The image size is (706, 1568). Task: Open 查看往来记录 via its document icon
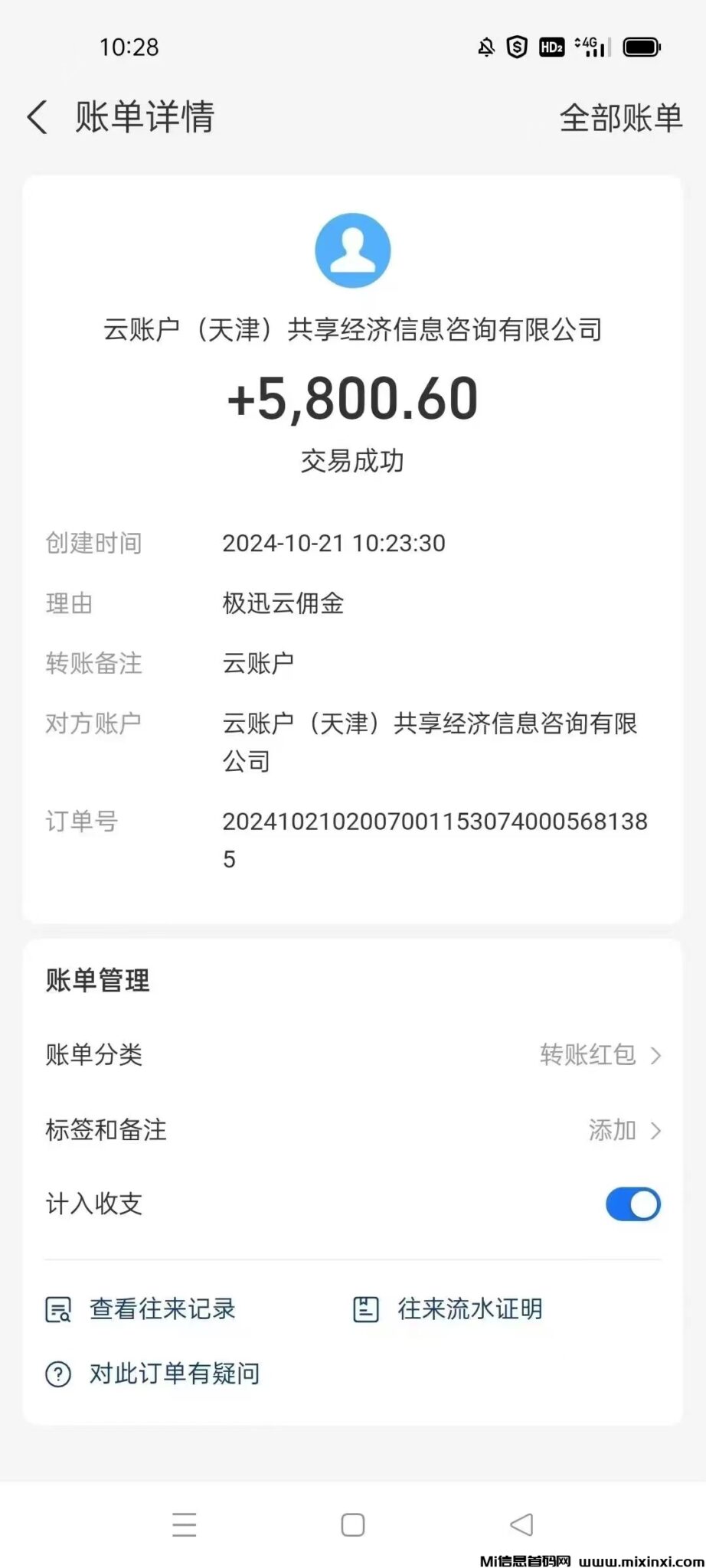click(58, 1308)
